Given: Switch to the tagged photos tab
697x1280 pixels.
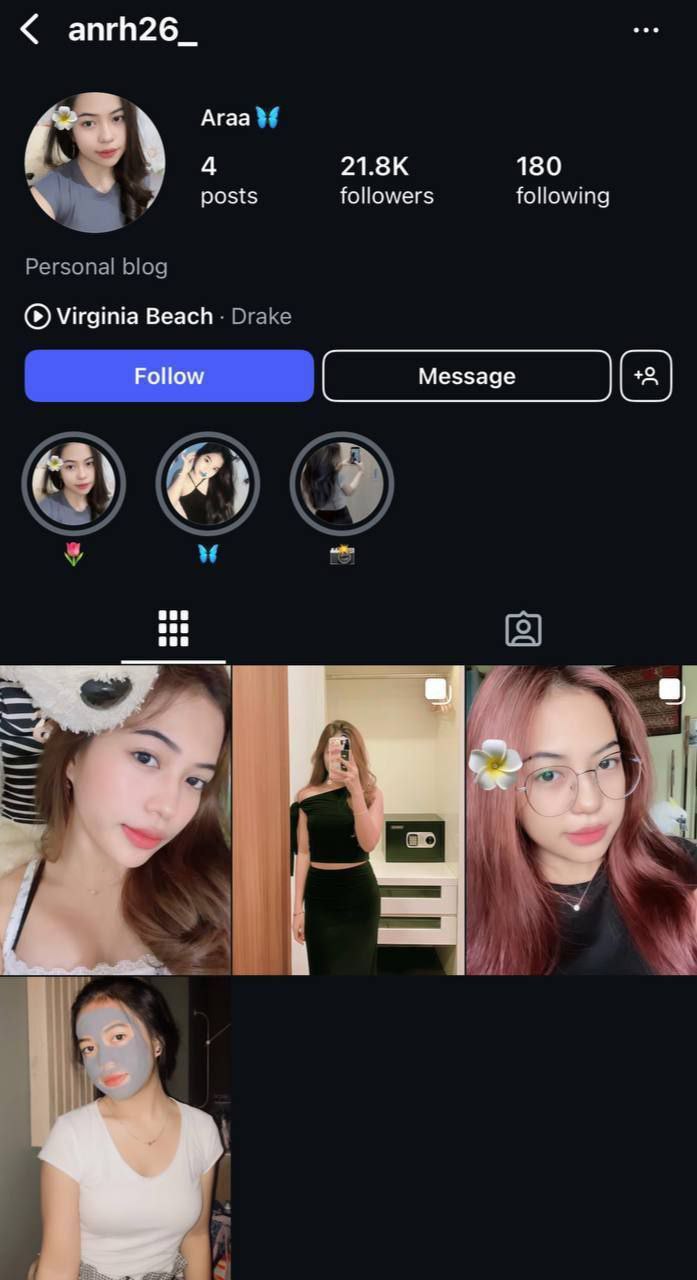Looking at the screenshot, I should [522, 628].
